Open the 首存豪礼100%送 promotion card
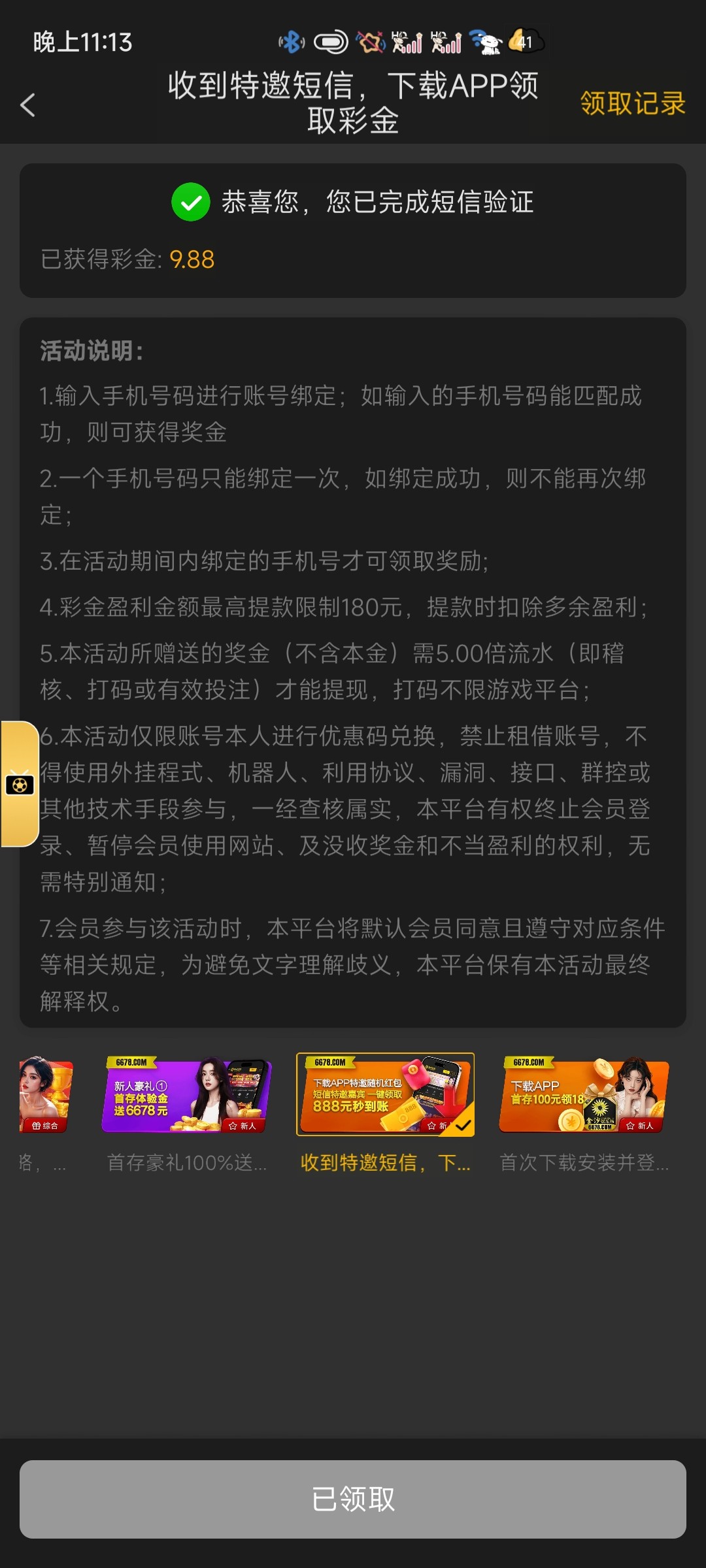The height and width of the screenshot is (1568, 706). (186, 1096)
